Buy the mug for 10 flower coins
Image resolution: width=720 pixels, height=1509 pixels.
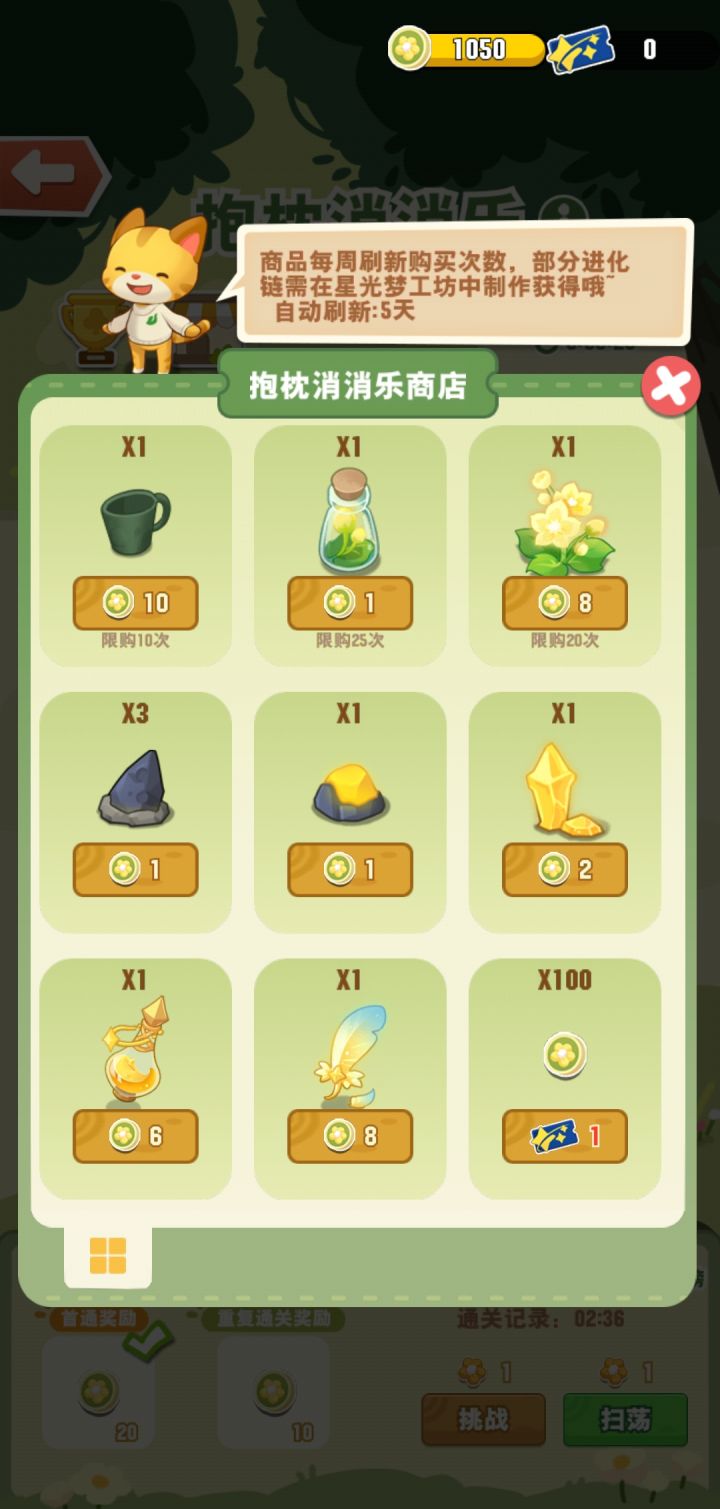pyautogui.click(x=135, y=602)
